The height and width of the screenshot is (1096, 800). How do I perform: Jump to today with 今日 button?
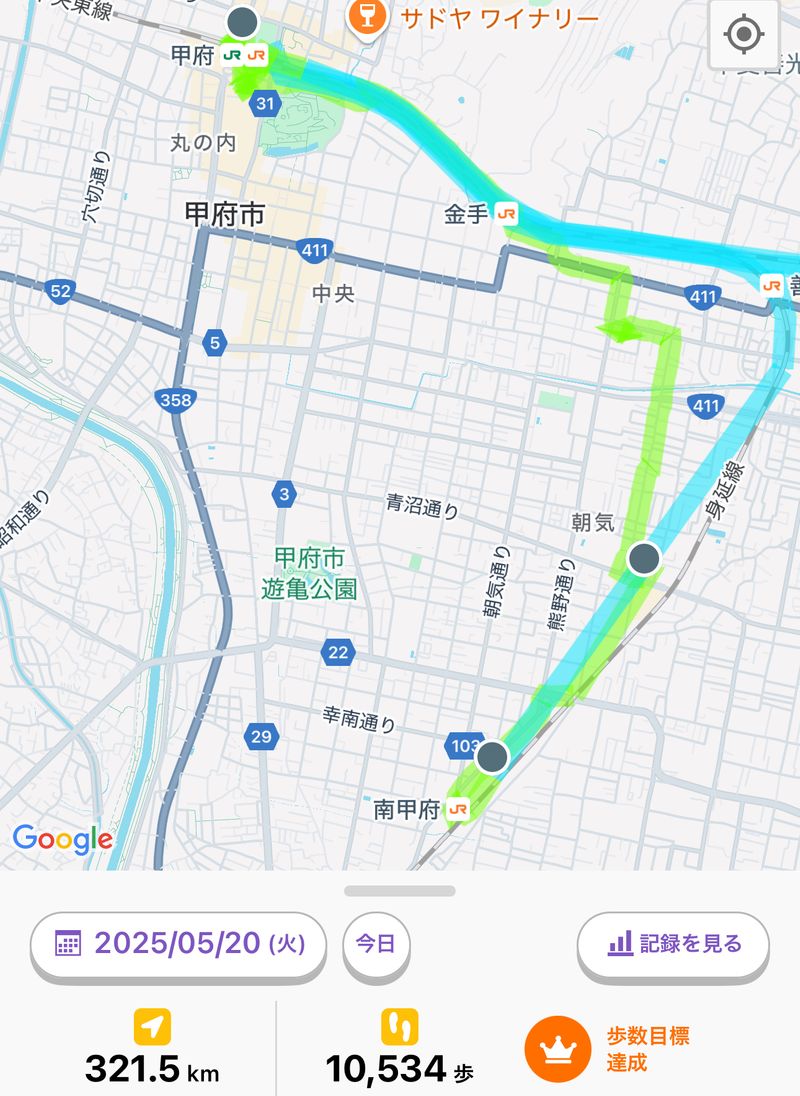pos(376,943)
